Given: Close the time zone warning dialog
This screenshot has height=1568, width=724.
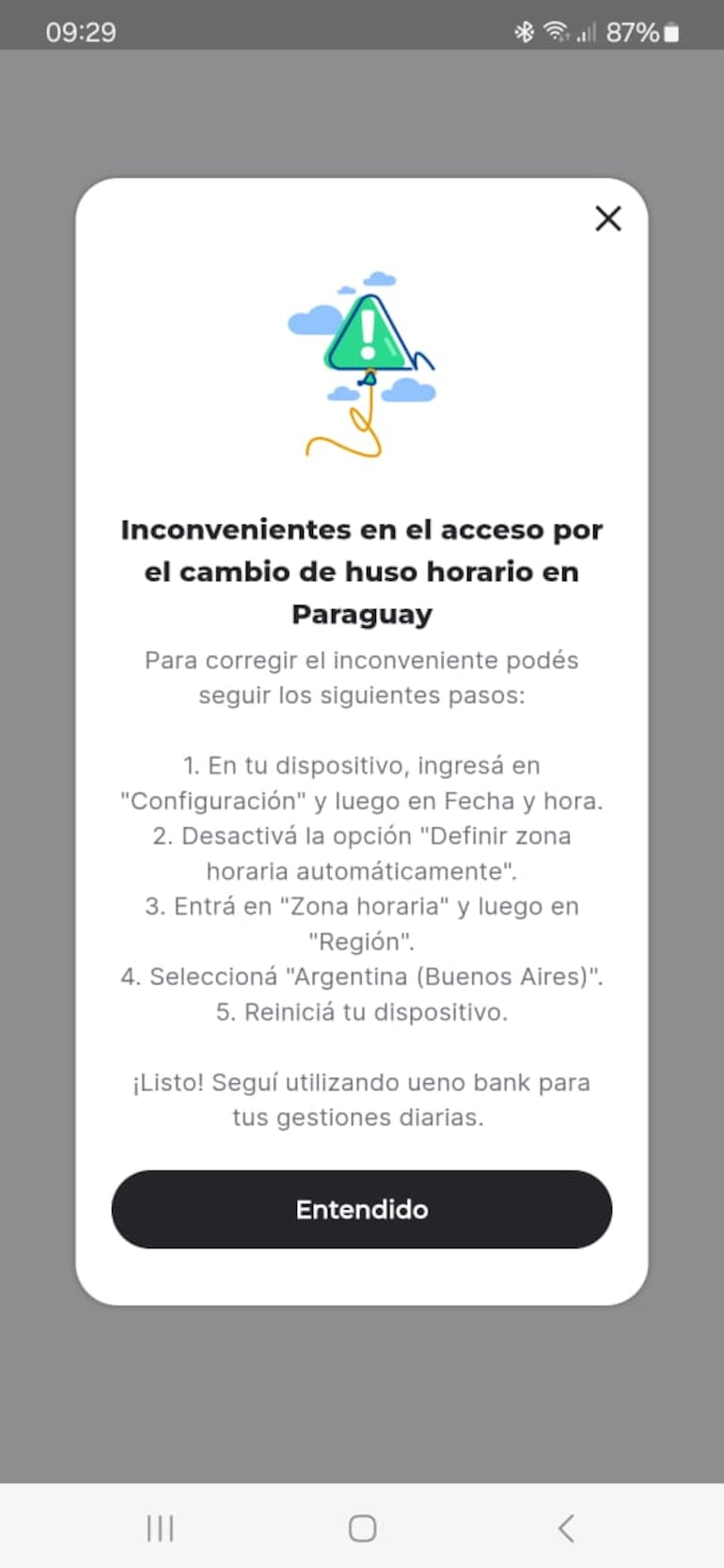Looking at the screenshot, I should (608, 218).
